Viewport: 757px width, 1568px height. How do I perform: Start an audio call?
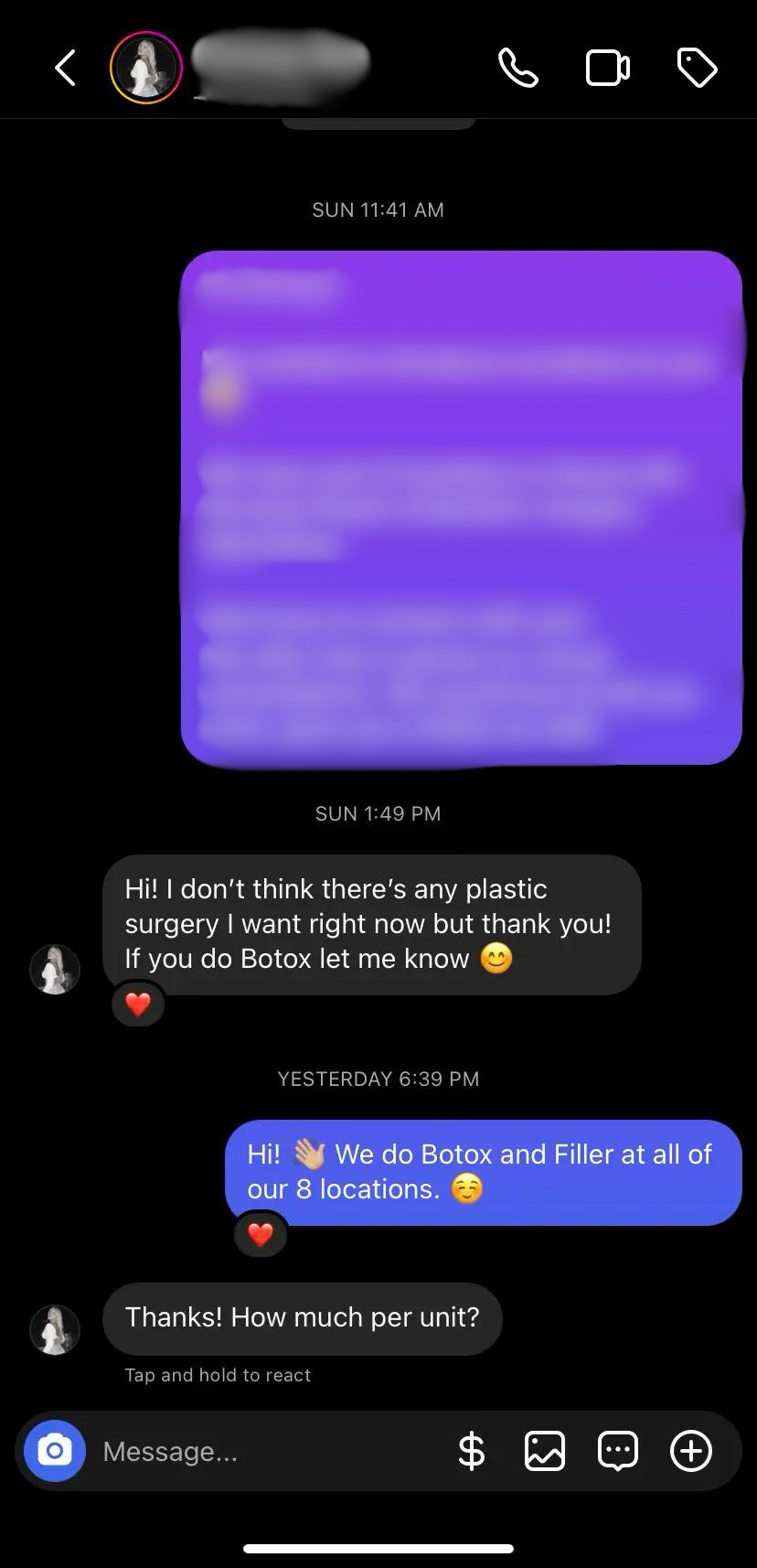(x=517, y=68)
